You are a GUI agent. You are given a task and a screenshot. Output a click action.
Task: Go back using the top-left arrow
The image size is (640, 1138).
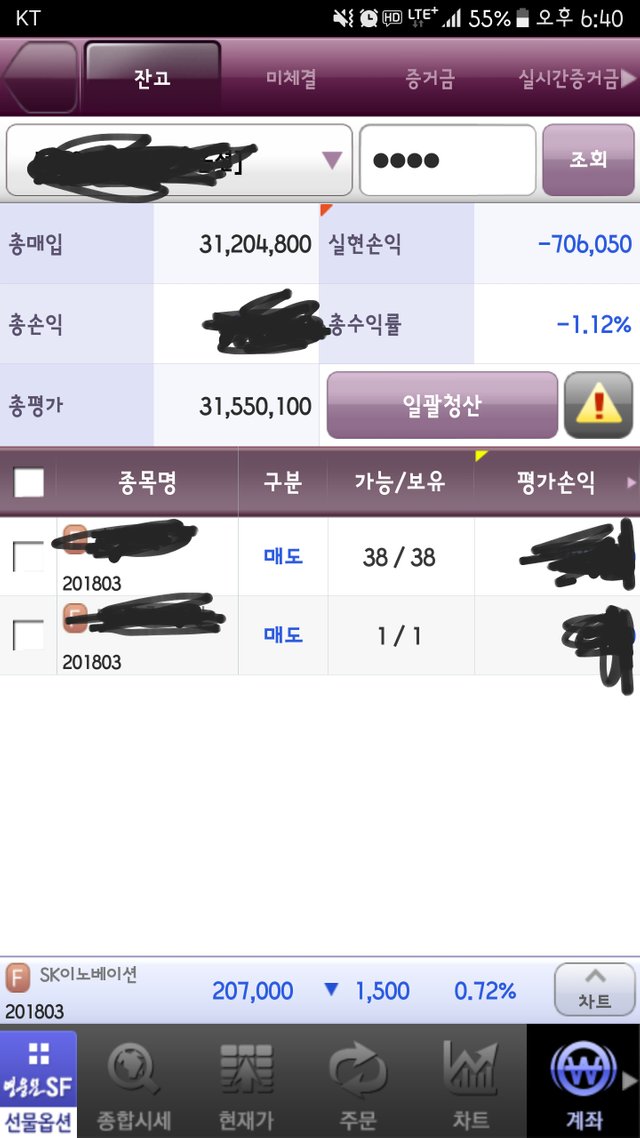point(40,78)
